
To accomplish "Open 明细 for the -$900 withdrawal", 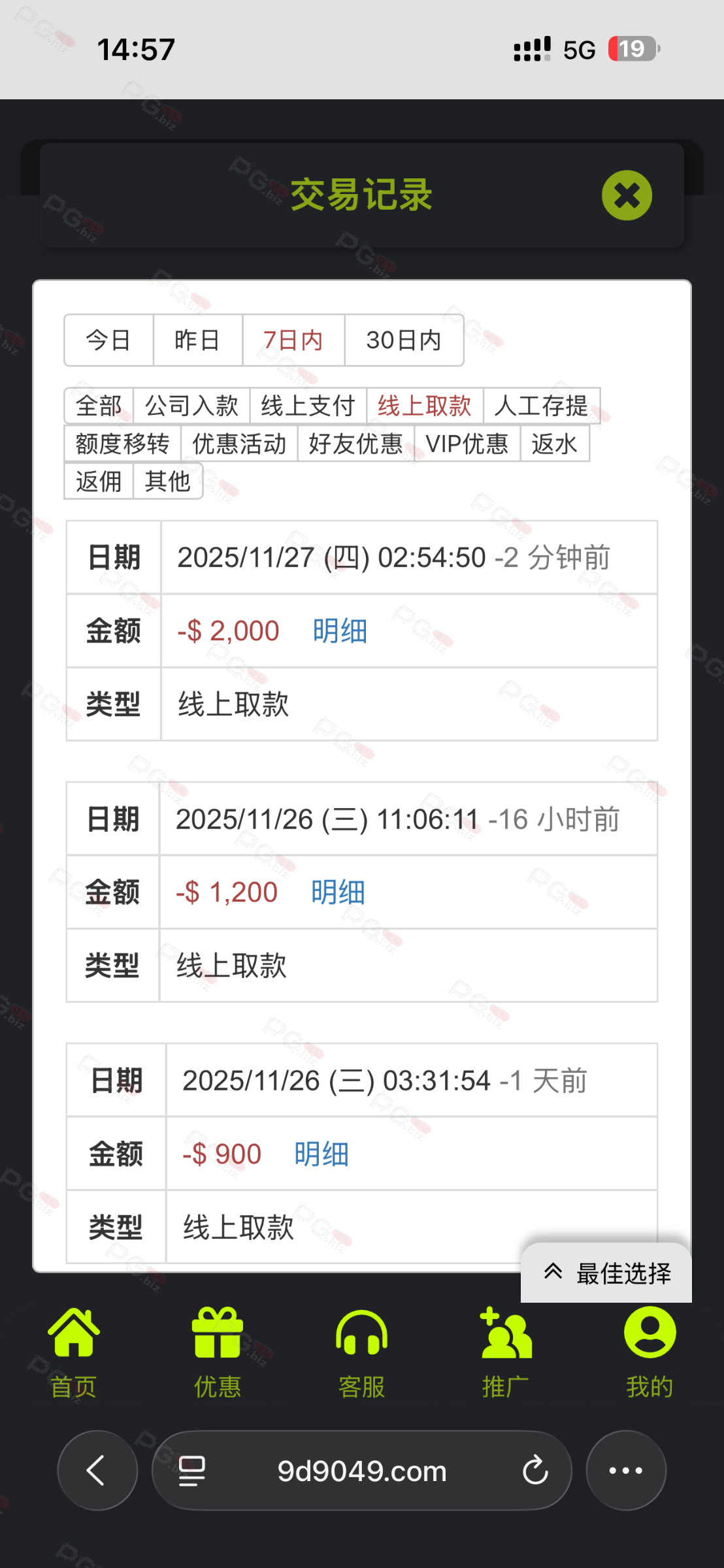I will (321, 1154).
